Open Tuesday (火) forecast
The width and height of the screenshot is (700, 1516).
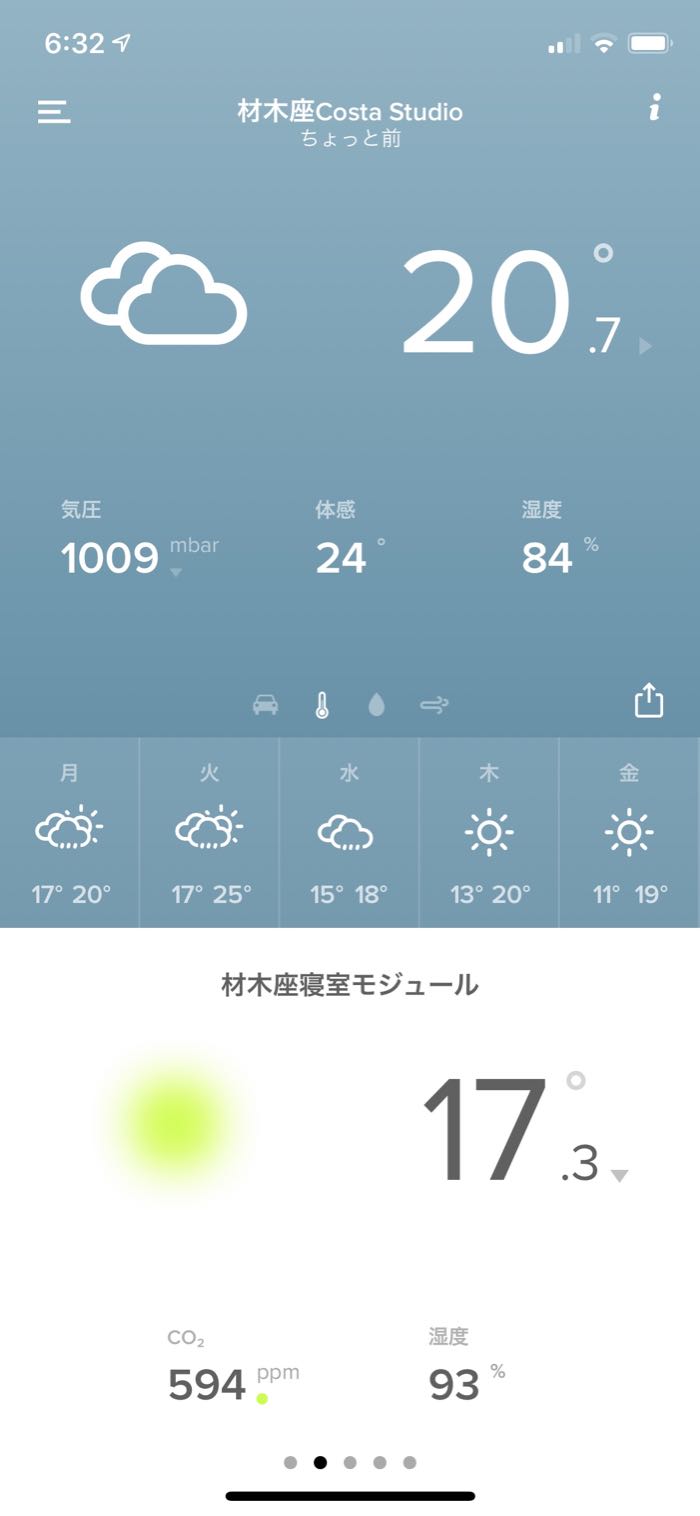pos(210,832)
